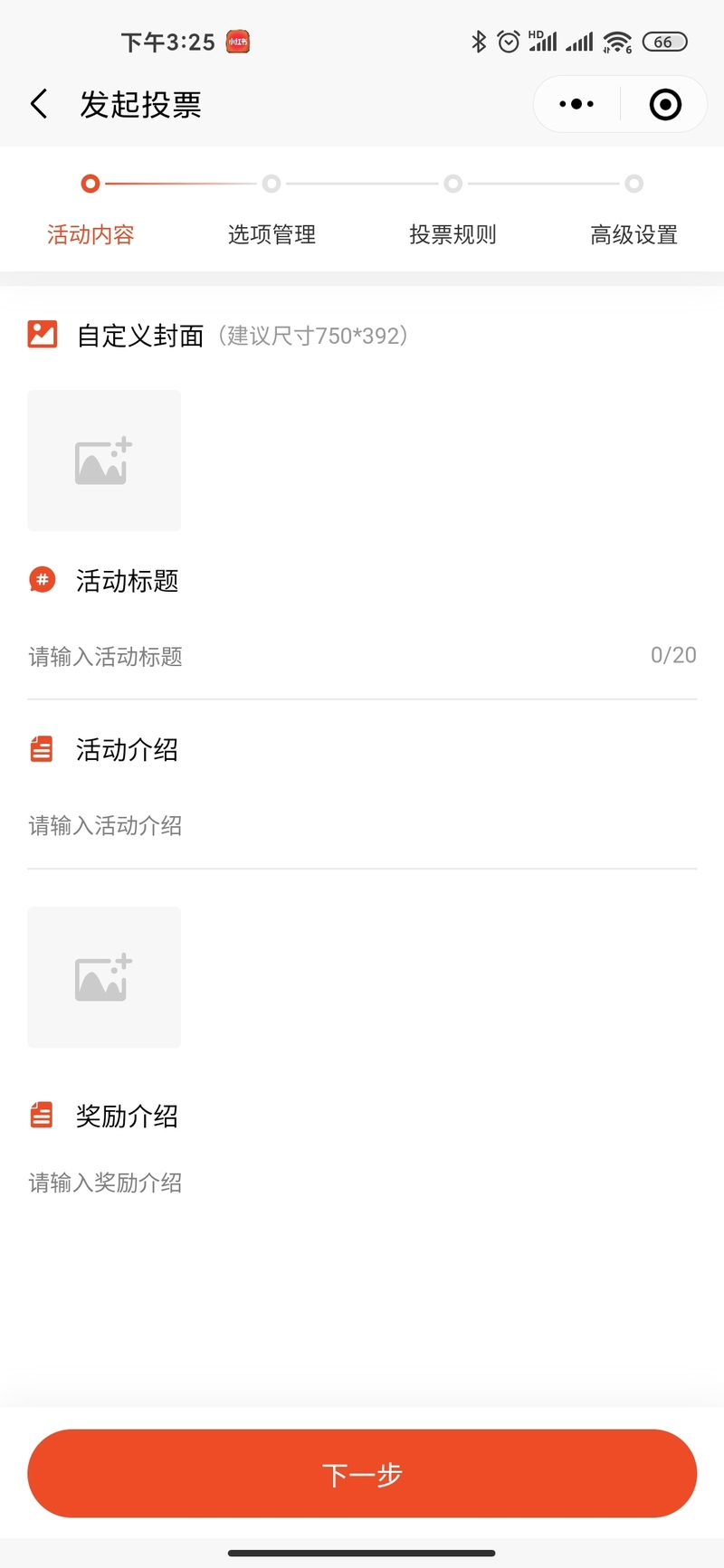Focus the 请输入奖励介绍 field
This screenshot has width=724, height=1568.
coord(362,1183)
